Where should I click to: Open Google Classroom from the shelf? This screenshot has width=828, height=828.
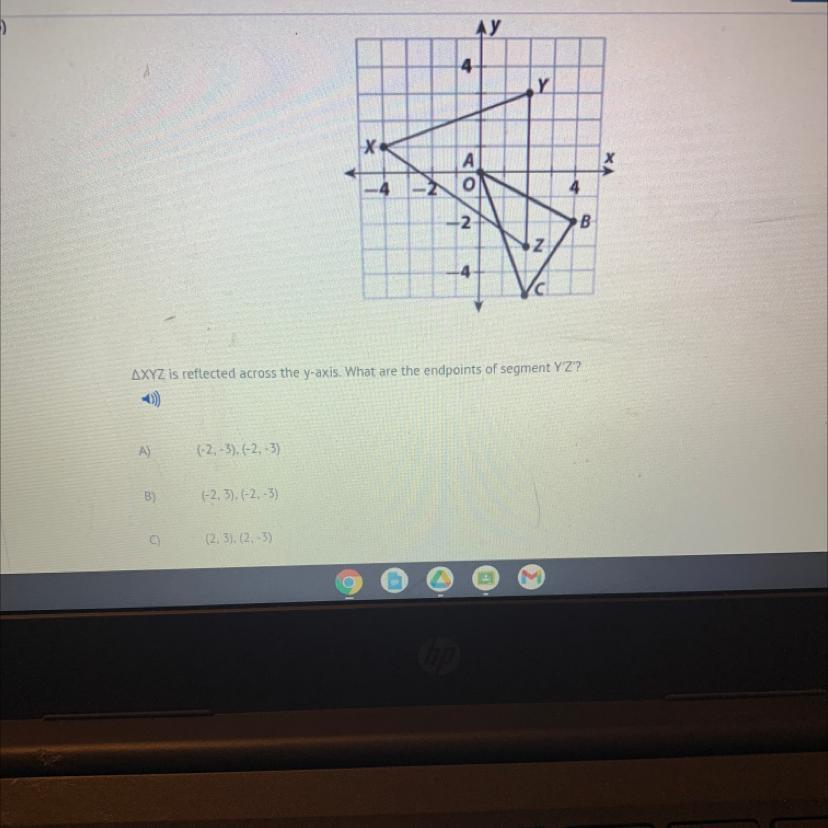point(486,581)
